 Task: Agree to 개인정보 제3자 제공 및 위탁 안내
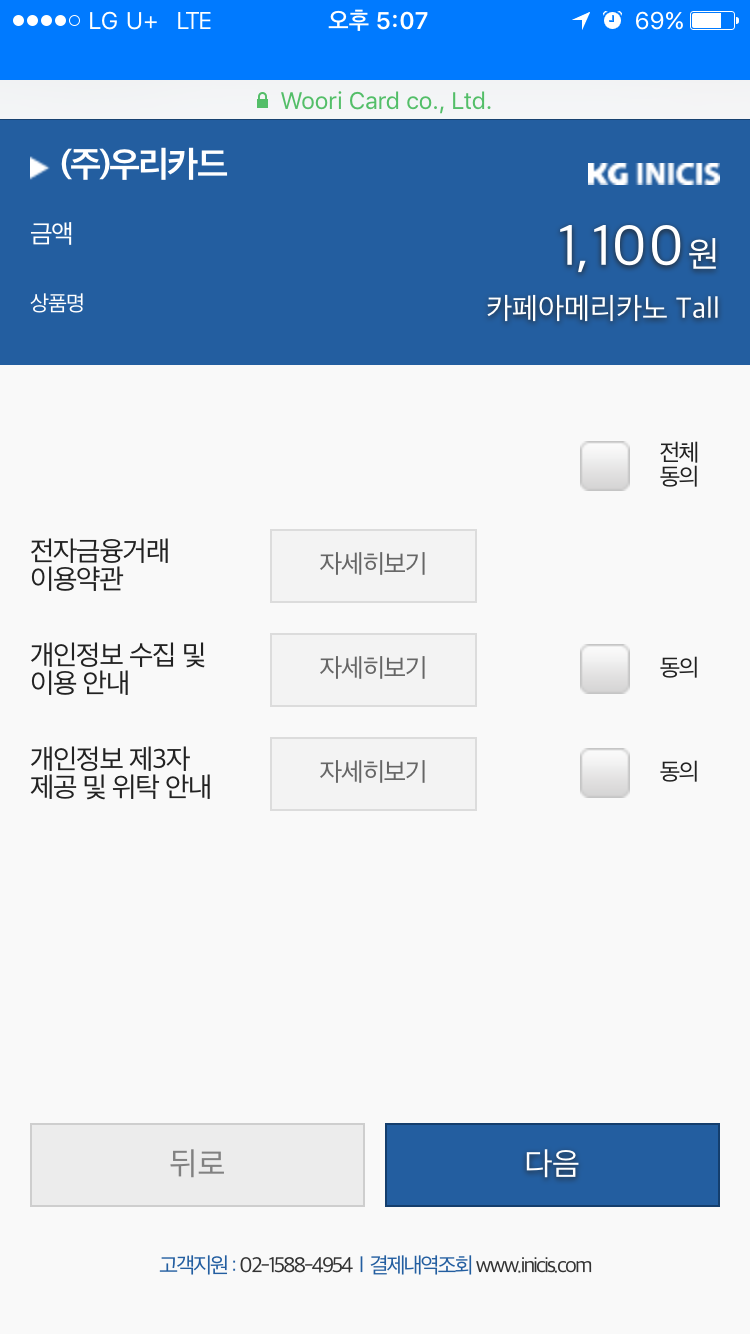[605, 773]
